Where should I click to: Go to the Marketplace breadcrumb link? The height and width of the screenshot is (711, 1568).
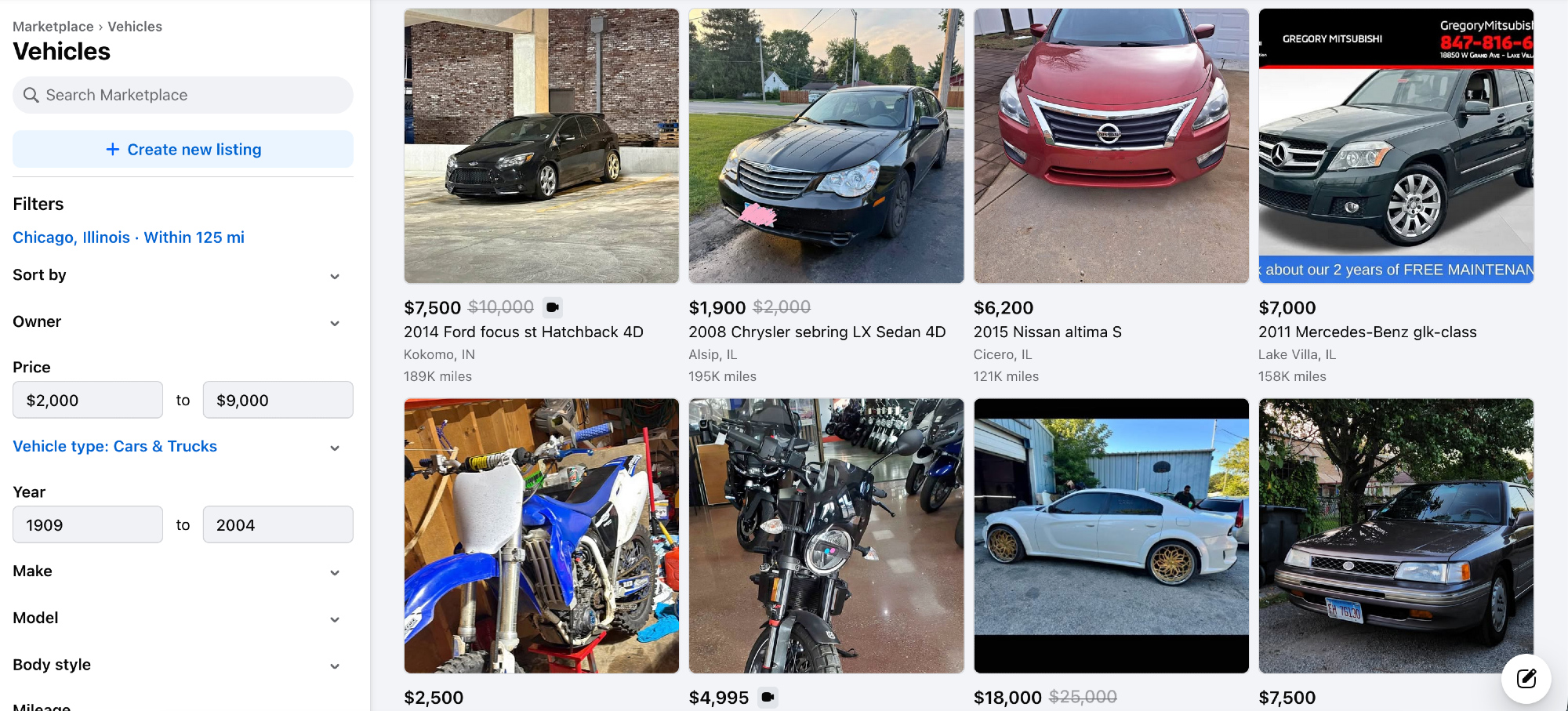53,27
